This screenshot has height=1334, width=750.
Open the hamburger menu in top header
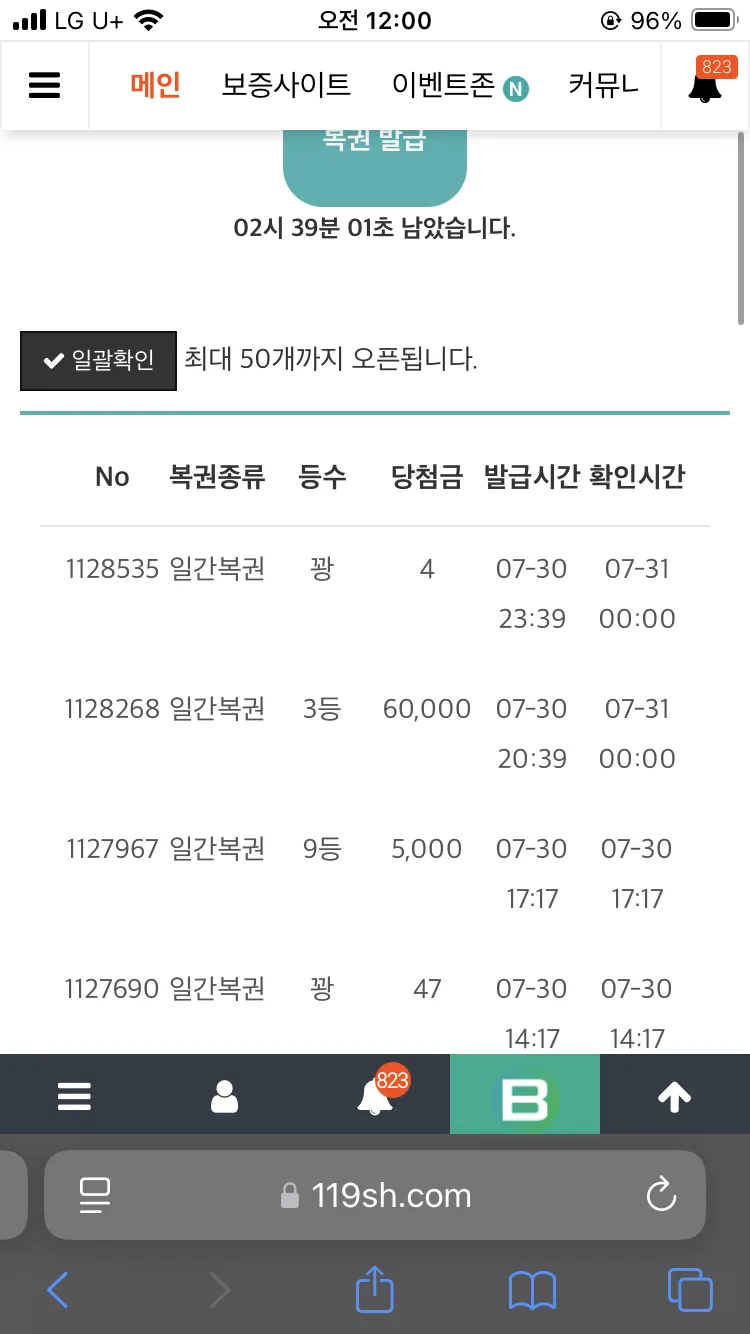[x=45, y=85]
